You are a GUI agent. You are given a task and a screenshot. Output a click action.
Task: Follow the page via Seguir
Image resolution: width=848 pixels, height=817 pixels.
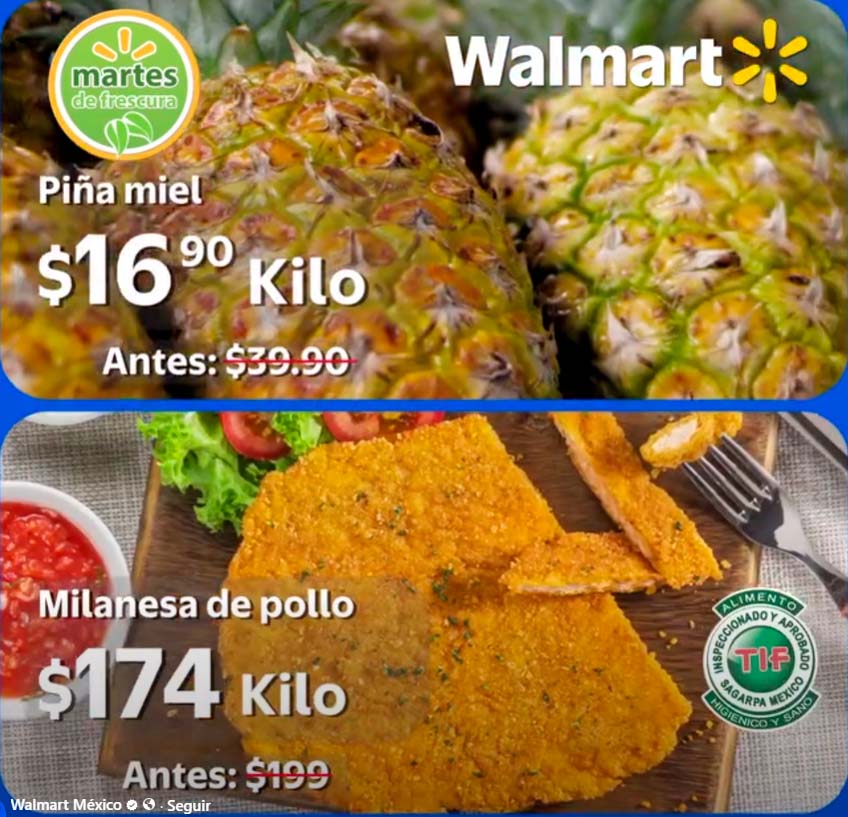pyautogui.click(x=189, y=806)
